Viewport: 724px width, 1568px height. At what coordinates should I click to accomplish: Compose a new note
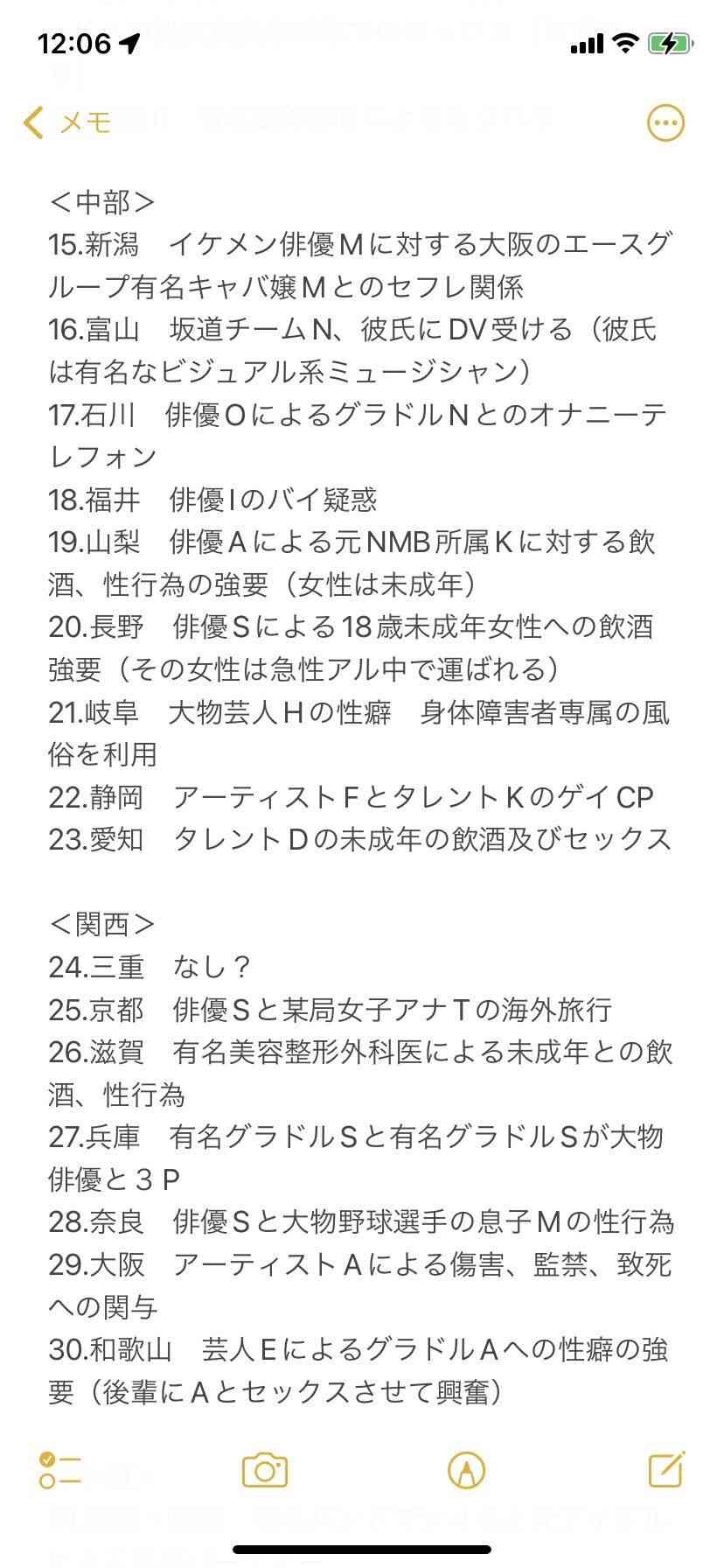(x=666, y=1469)
